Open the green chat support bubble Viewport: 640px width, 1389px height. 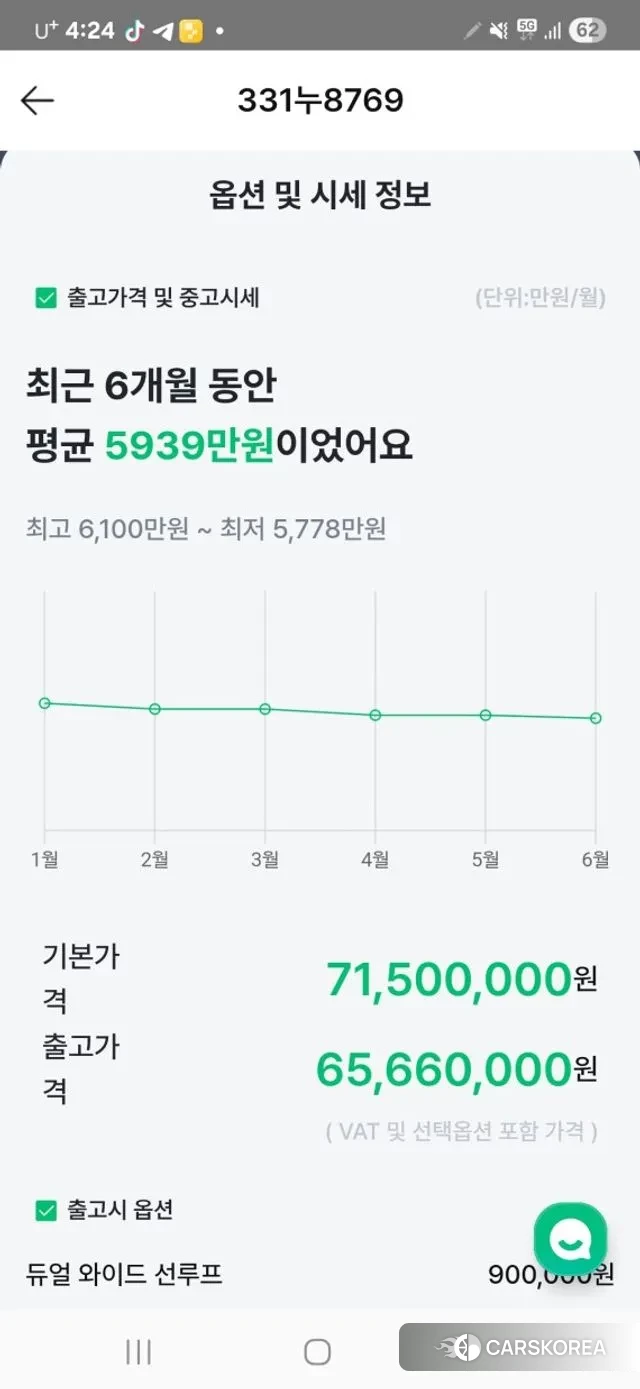click(x=570, y=1238)
